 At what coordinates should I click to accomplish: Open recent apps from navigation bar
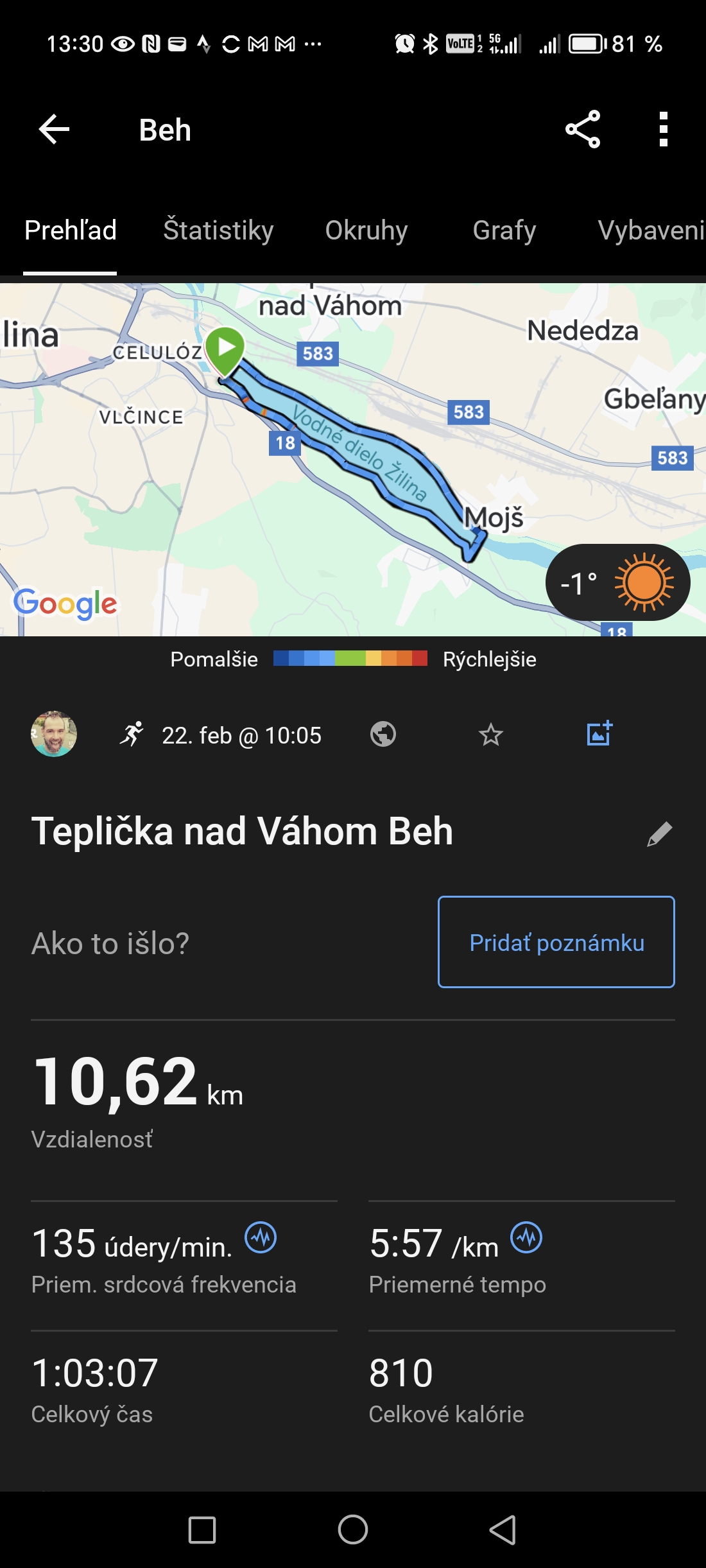pos(202,1529)
